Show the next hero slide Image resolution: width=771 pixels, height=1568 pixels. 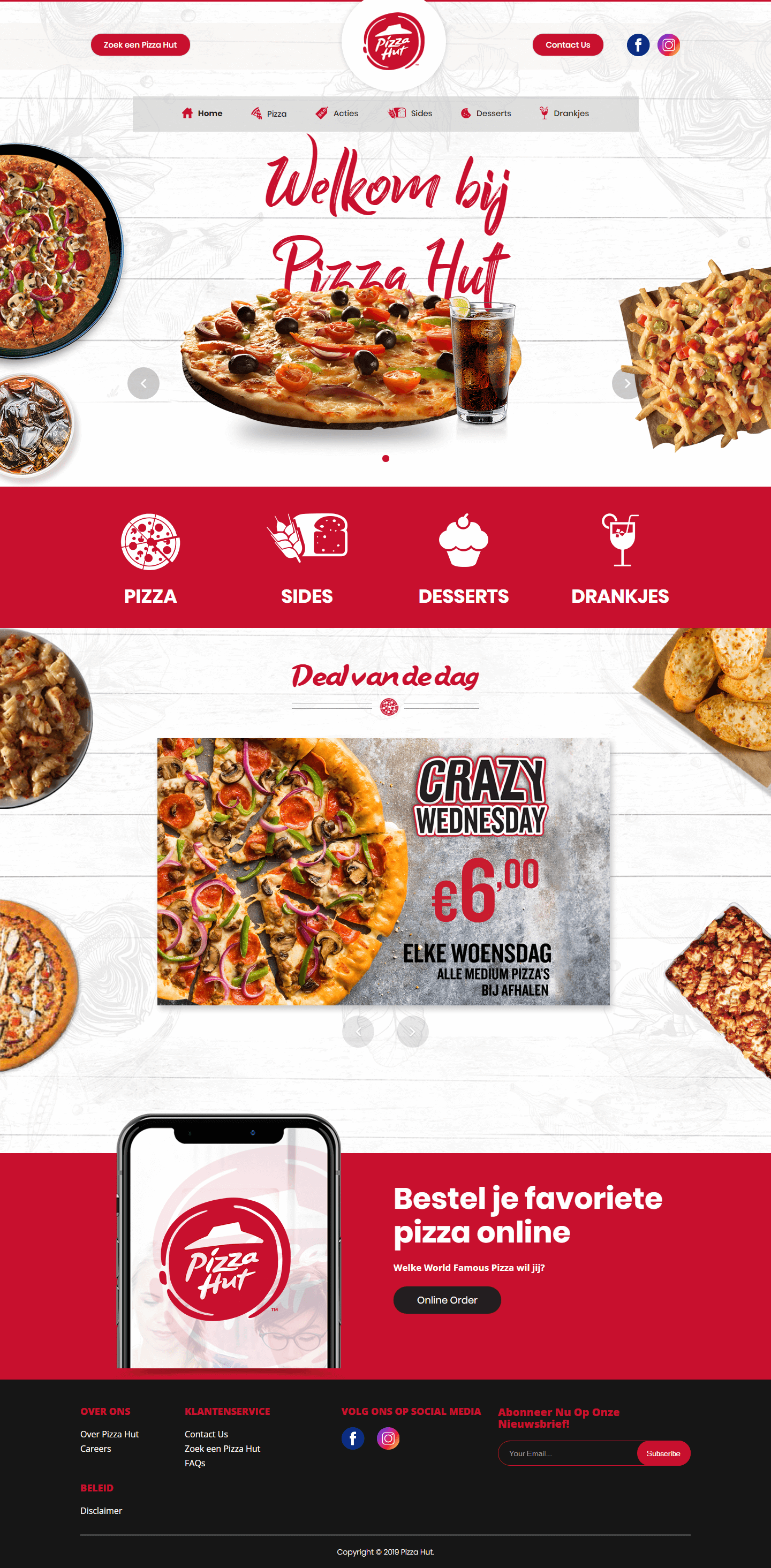click(626, 383)
